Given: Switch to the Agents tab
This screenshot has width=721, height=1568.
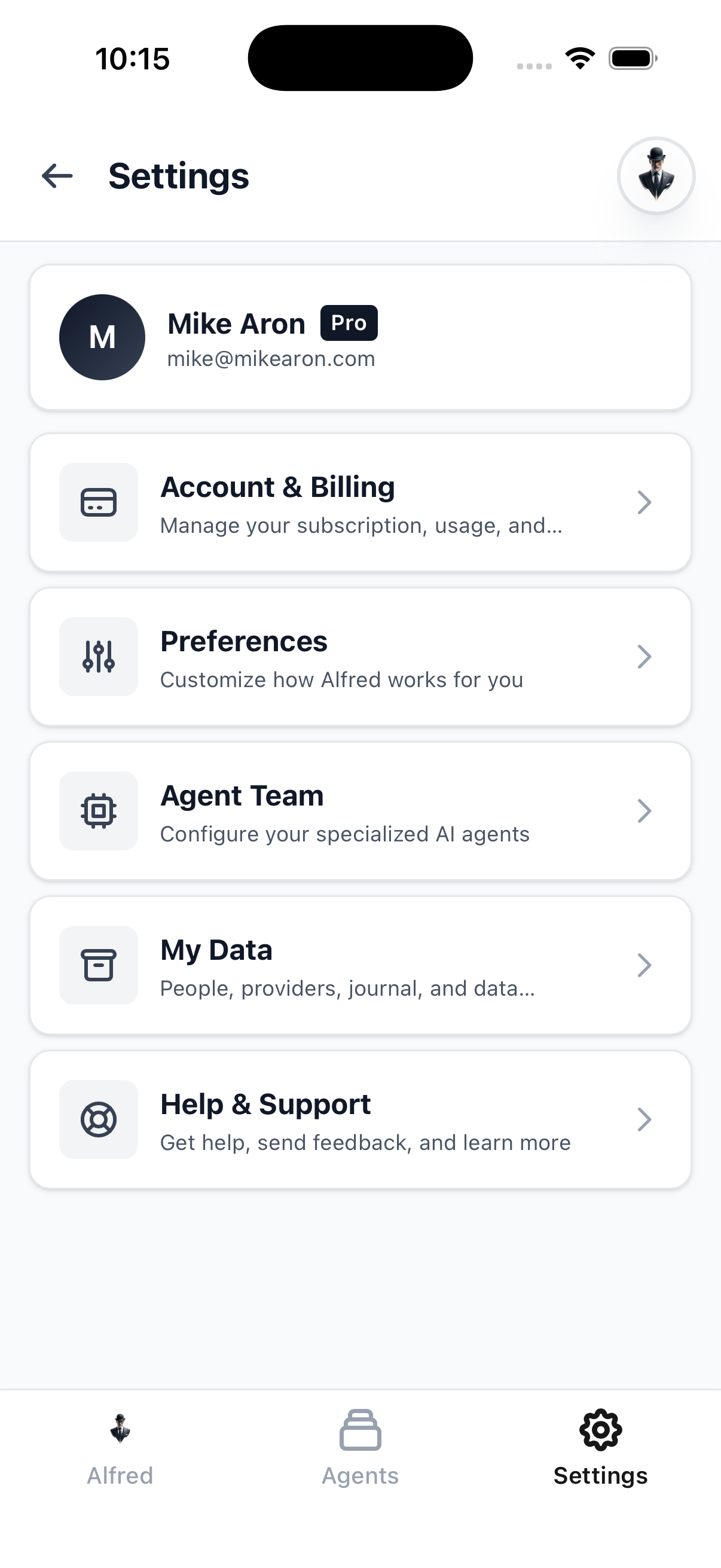Looking at the screenshot, I should point(360,1448).
